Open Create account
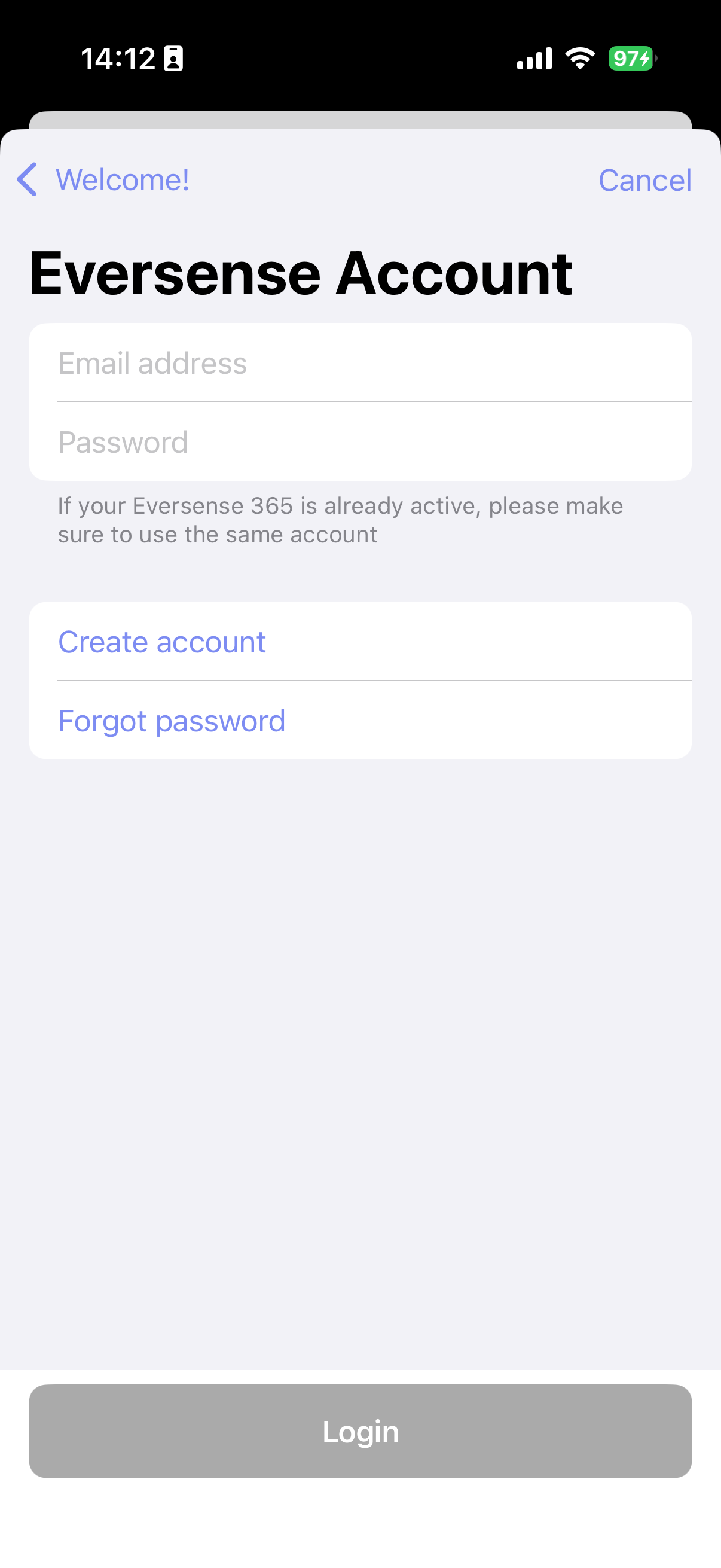 [162, 642]
